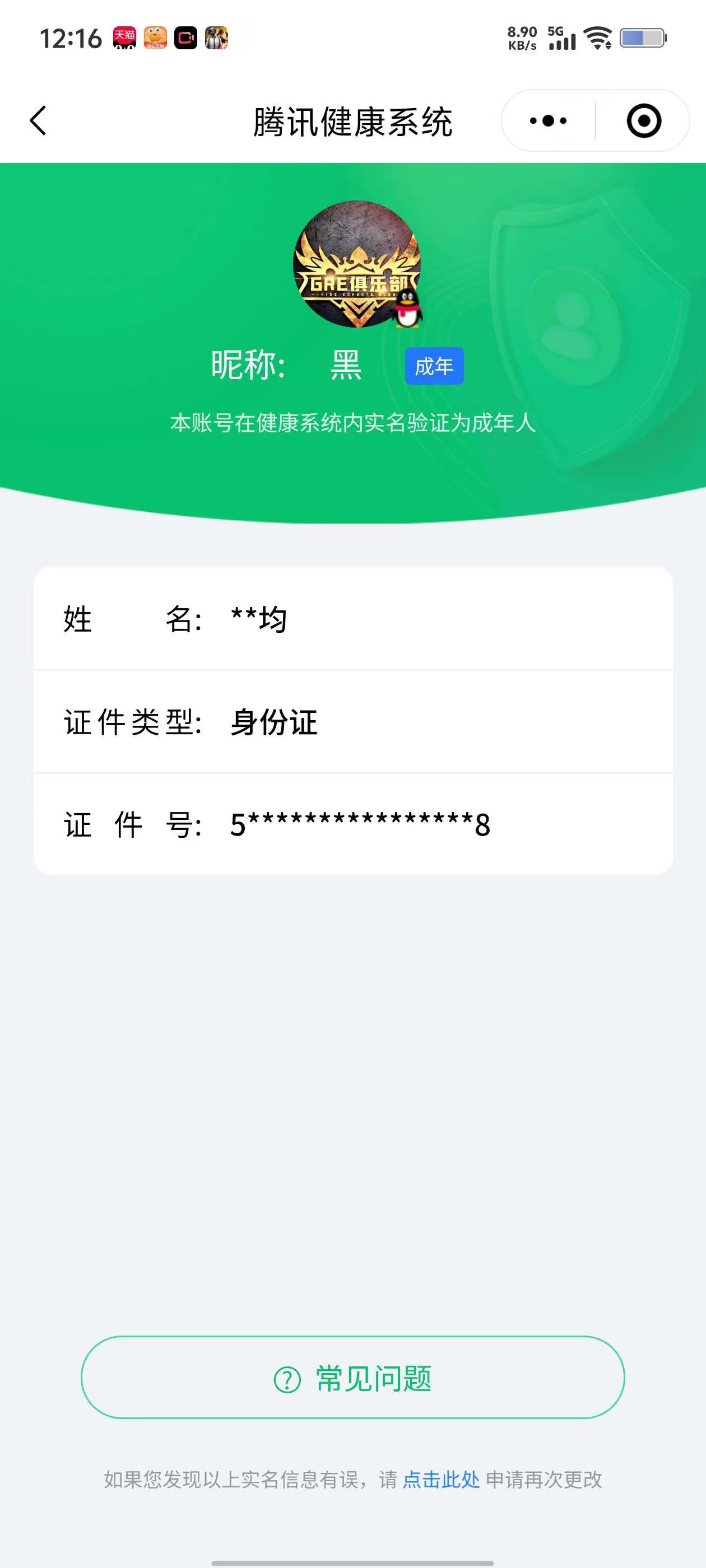Open the Tmall icon in the status bar
Image resolution: width=706 pixels, height=1568 pixels.
click(x=125, y=38)
